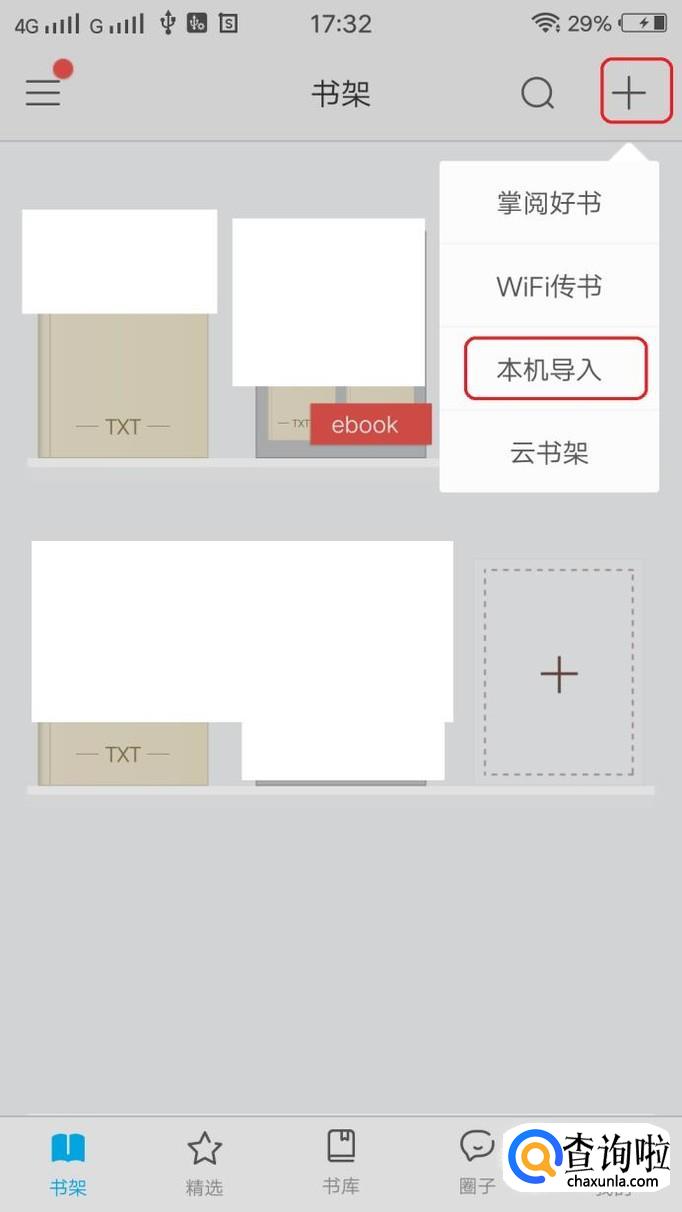
Task: Open 云书架 from the dropdown menu
Action: 549,453
